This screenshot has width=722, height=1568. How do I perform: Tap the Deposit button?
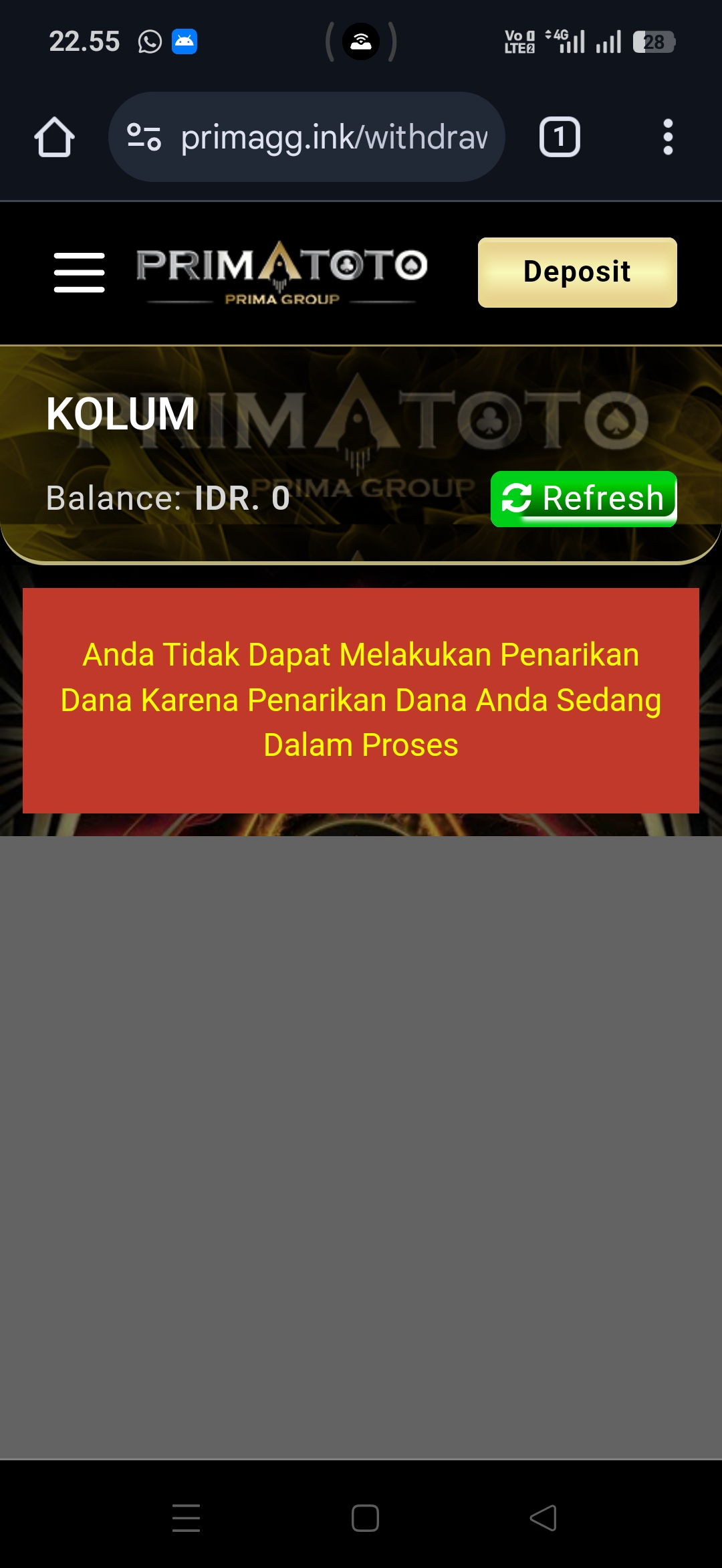point(577,272)
